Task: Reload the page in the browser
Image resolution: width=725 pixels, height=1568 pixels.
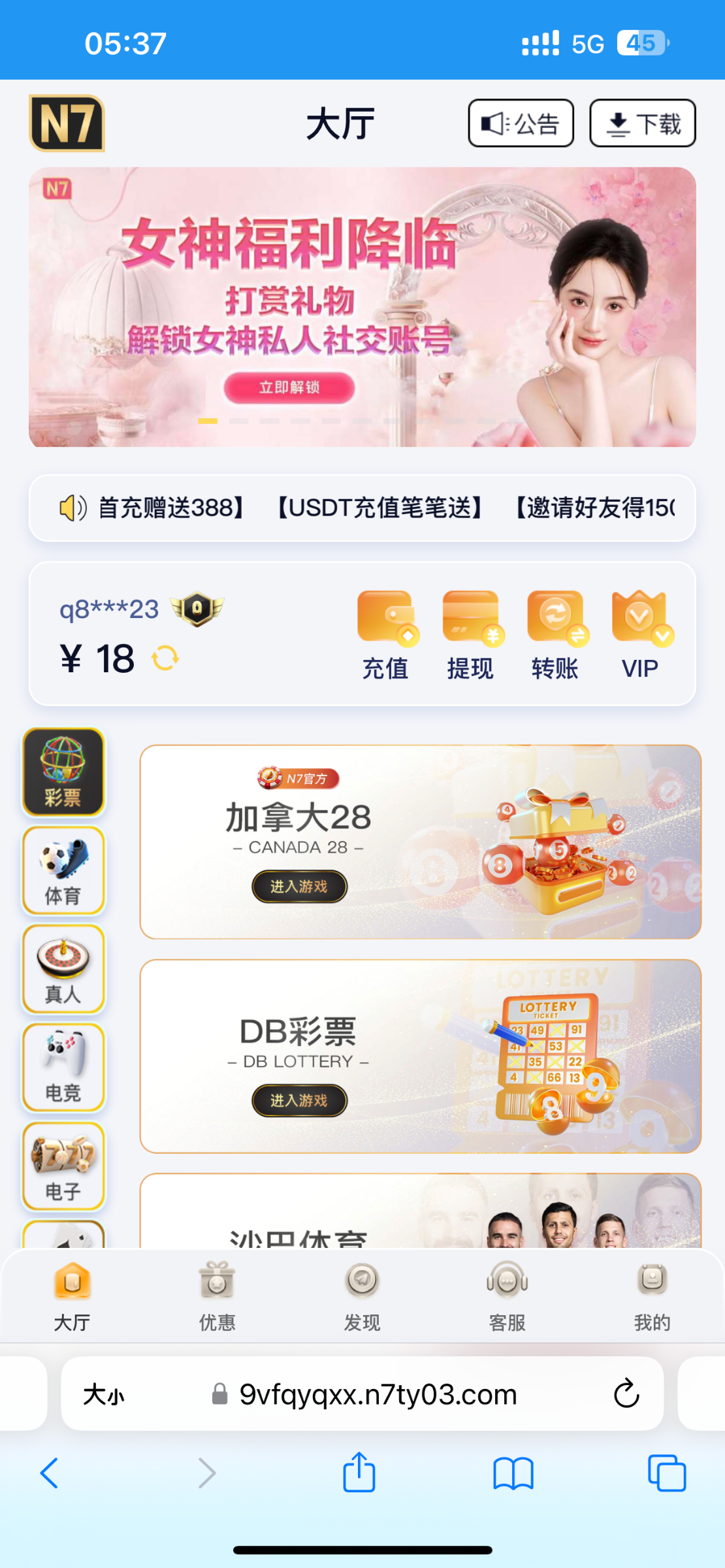Action: coord(626,1394)
